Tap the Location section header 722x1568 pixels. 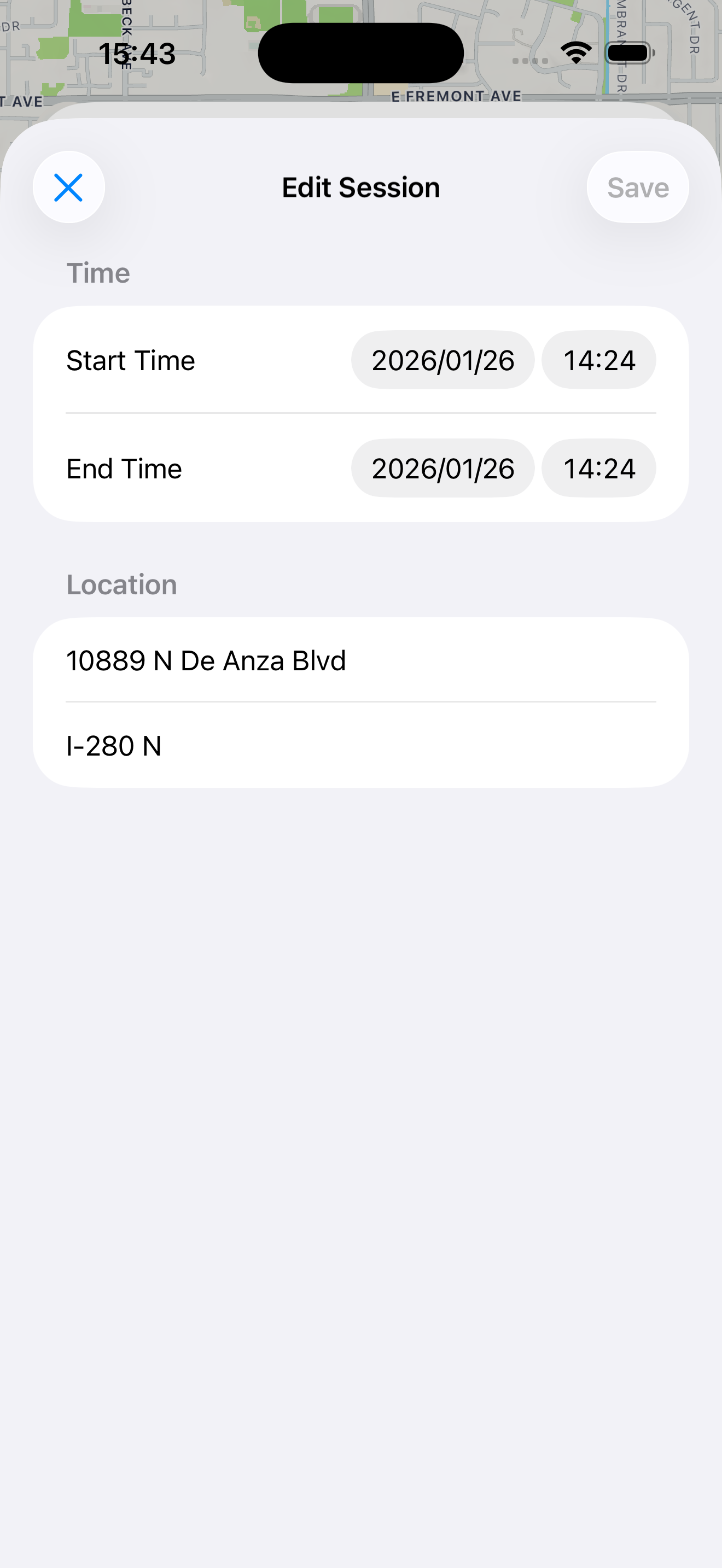(x=121, y=584)
